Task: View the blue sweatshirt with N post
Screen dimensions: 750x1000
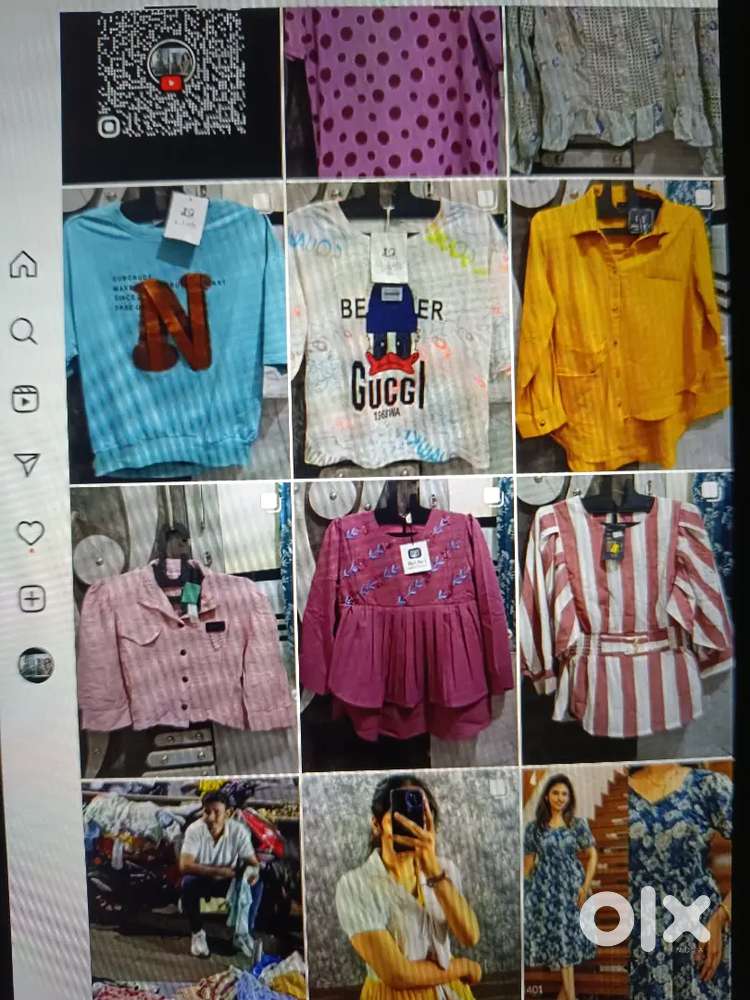Action: [175, 332]
